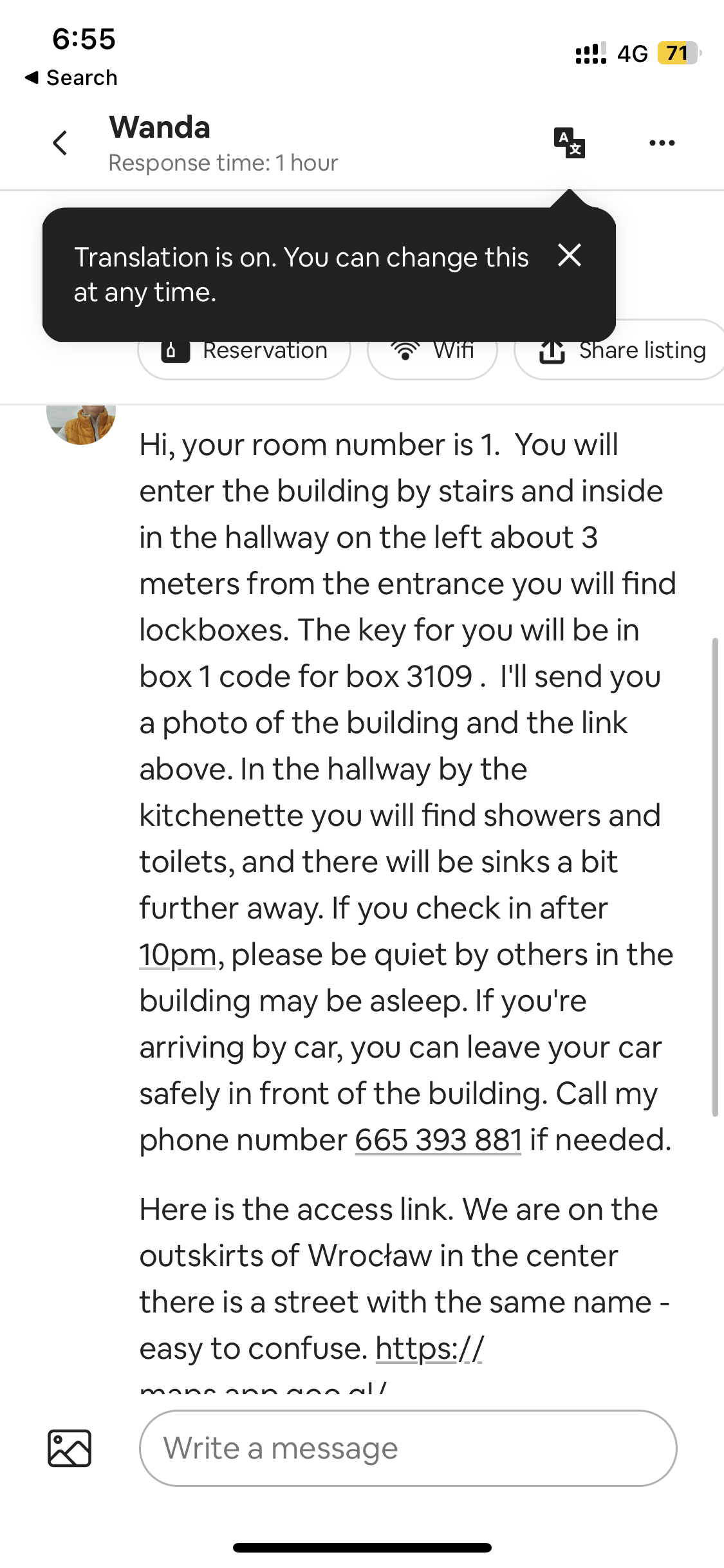Call the phone number 665 393 881
This screenshot has height=1568, width=724.
point(438,1141)
